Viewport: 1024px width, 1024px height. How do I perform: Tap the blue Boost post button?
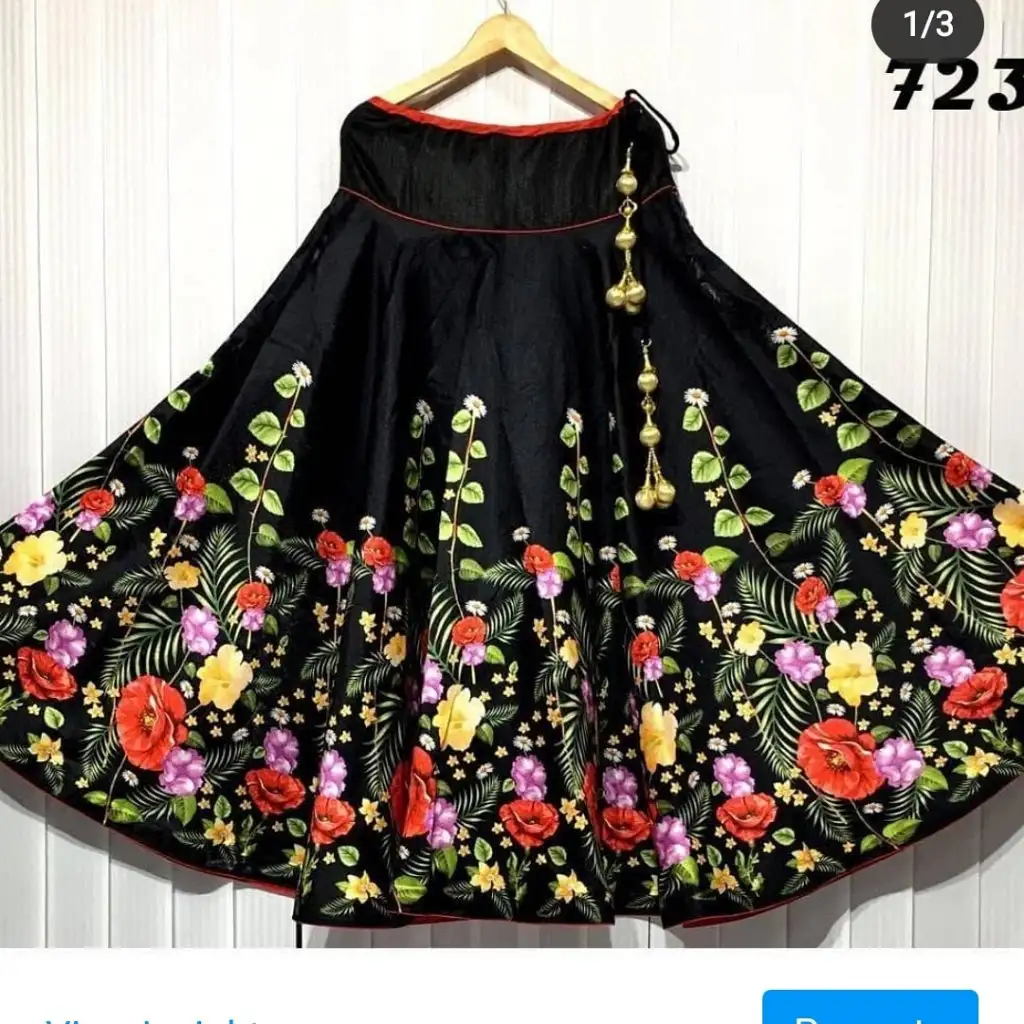869,1009
